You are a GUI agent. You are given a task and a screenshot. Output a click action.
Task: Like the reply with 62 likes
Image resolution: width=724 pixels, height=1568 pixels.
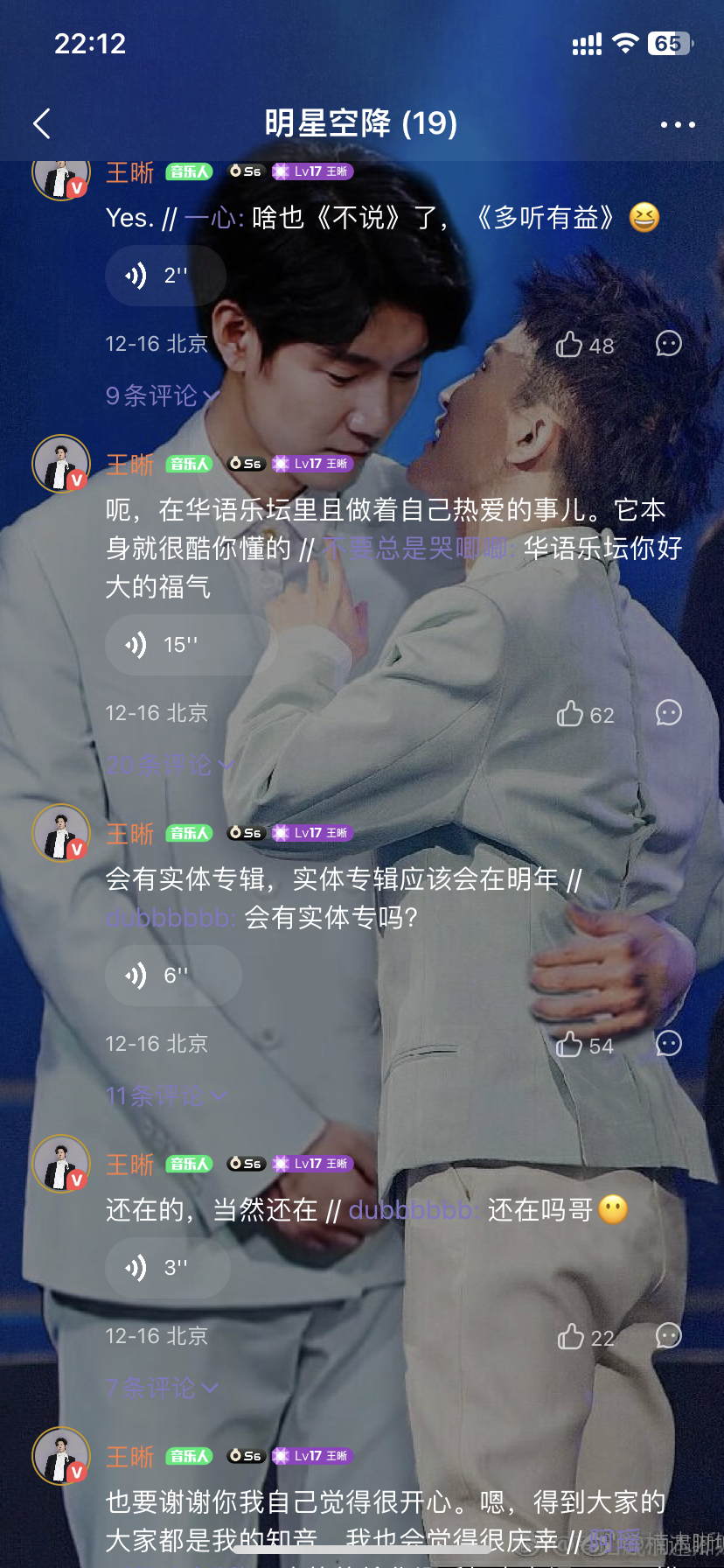coord(570,714)
